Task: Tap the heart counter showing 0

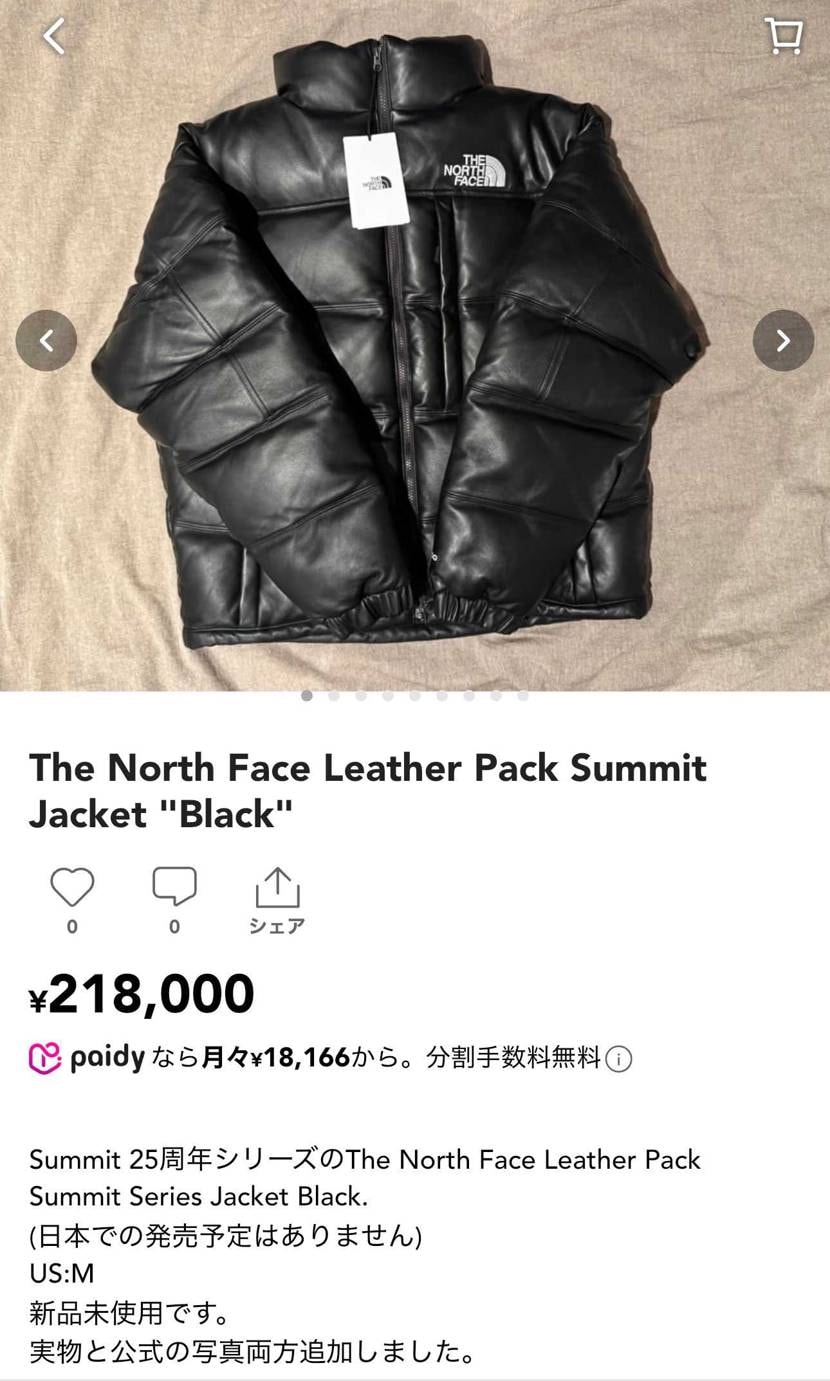Action: (71, 926)
